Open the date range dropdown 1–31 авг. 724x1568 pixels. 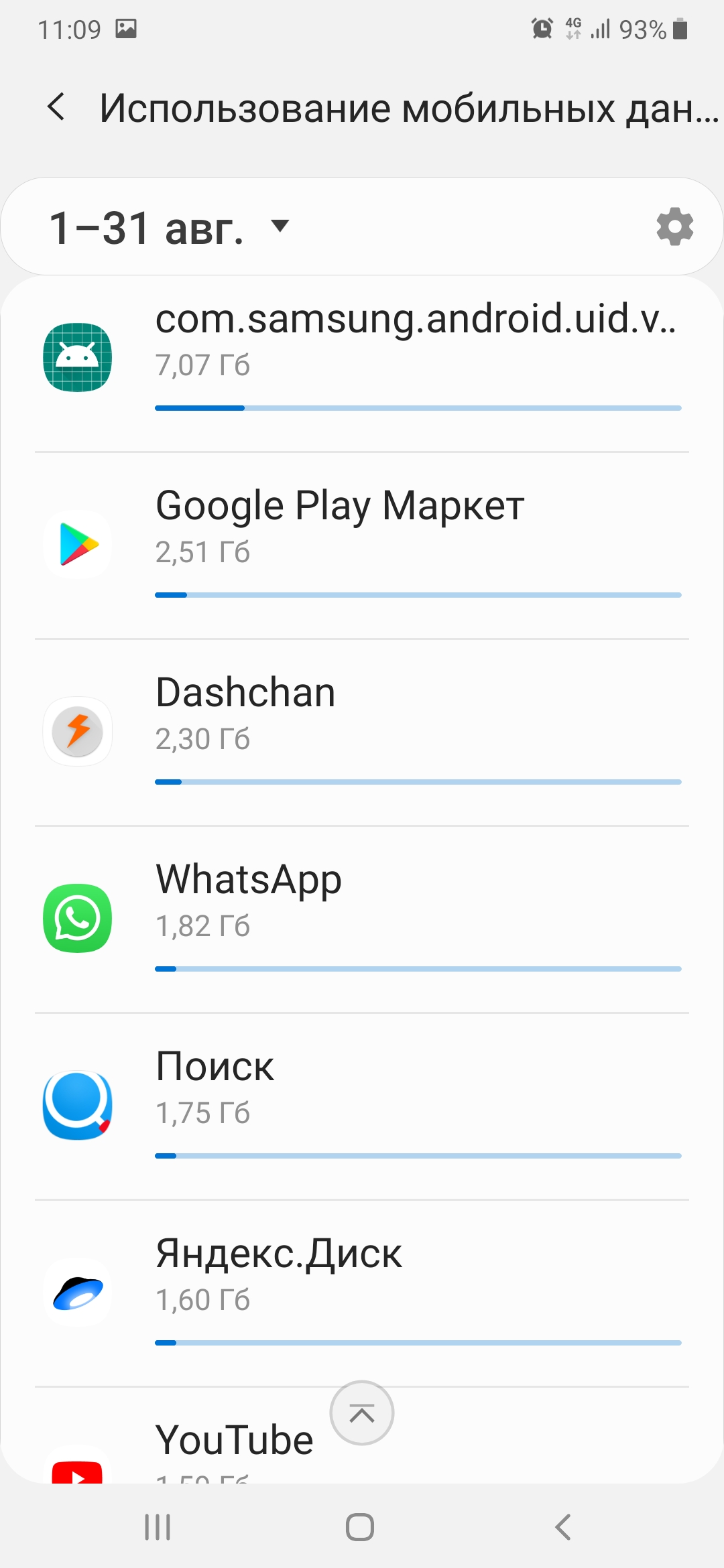(x=169, y=226)
